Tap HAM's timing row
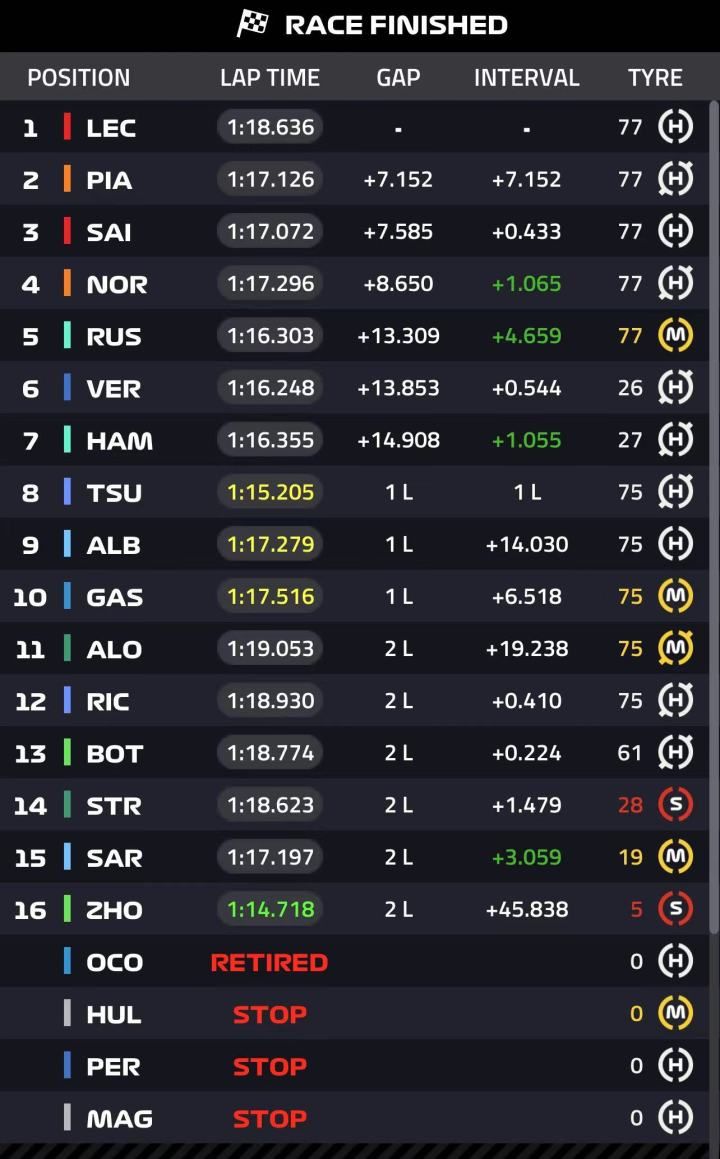The height and width of the screenshot is (1159, 720). tap(354, 440)
